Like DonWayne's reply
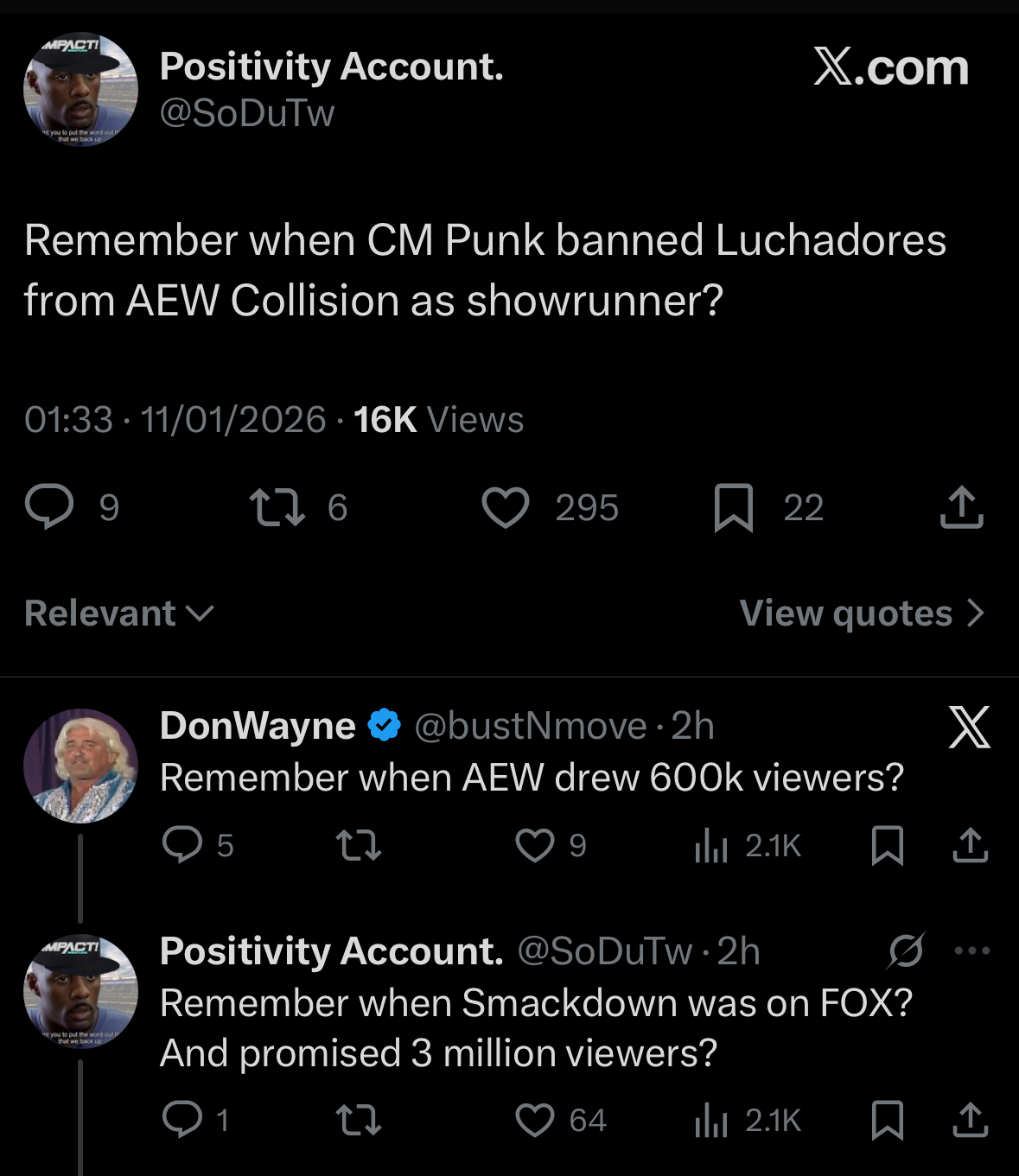Screen dimensions: 1019x1176 click(535, 845)
